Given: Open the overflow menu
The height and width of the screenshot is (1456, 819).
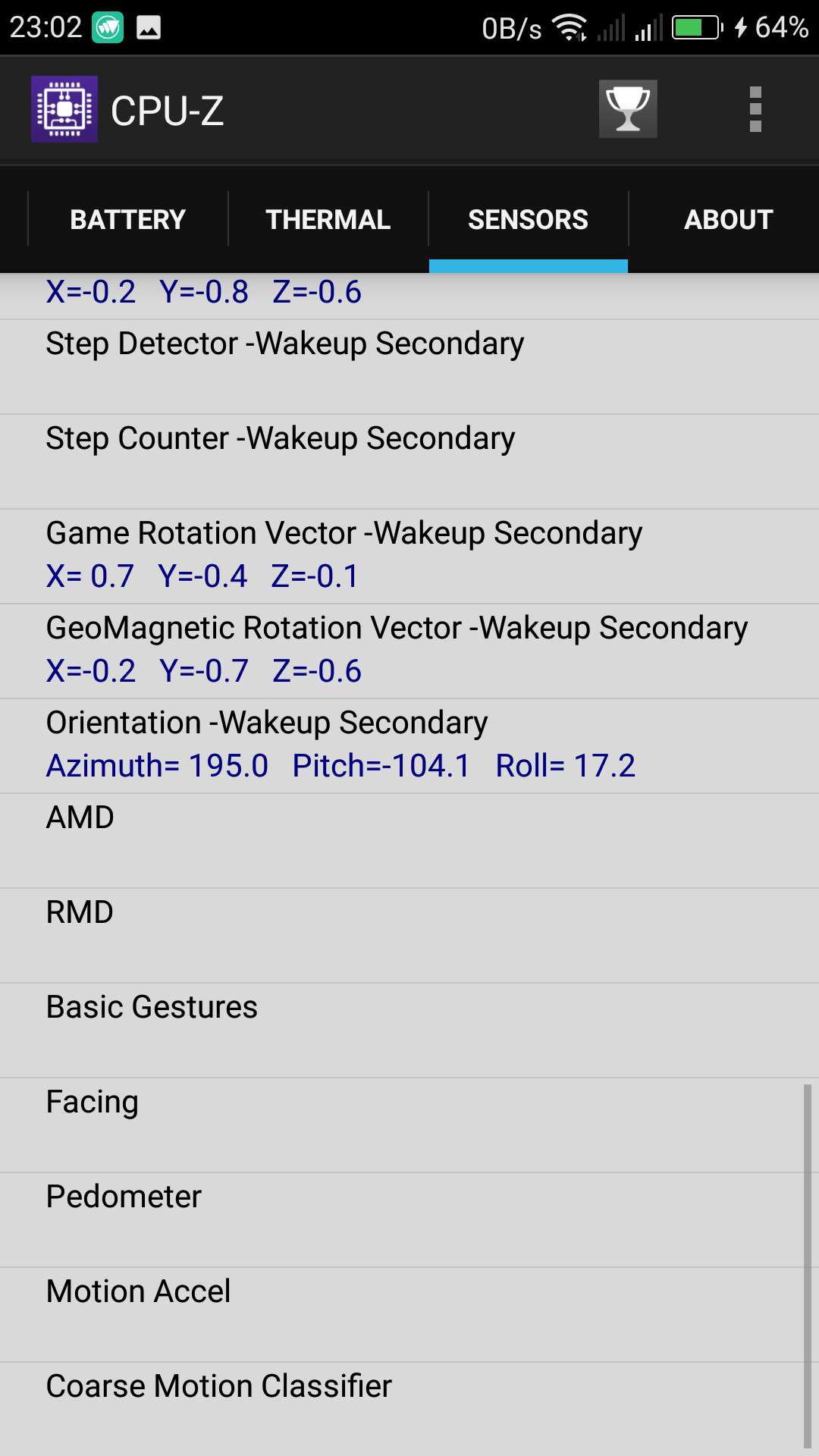Looking at the screenshot, I should [x=755, y=109].
